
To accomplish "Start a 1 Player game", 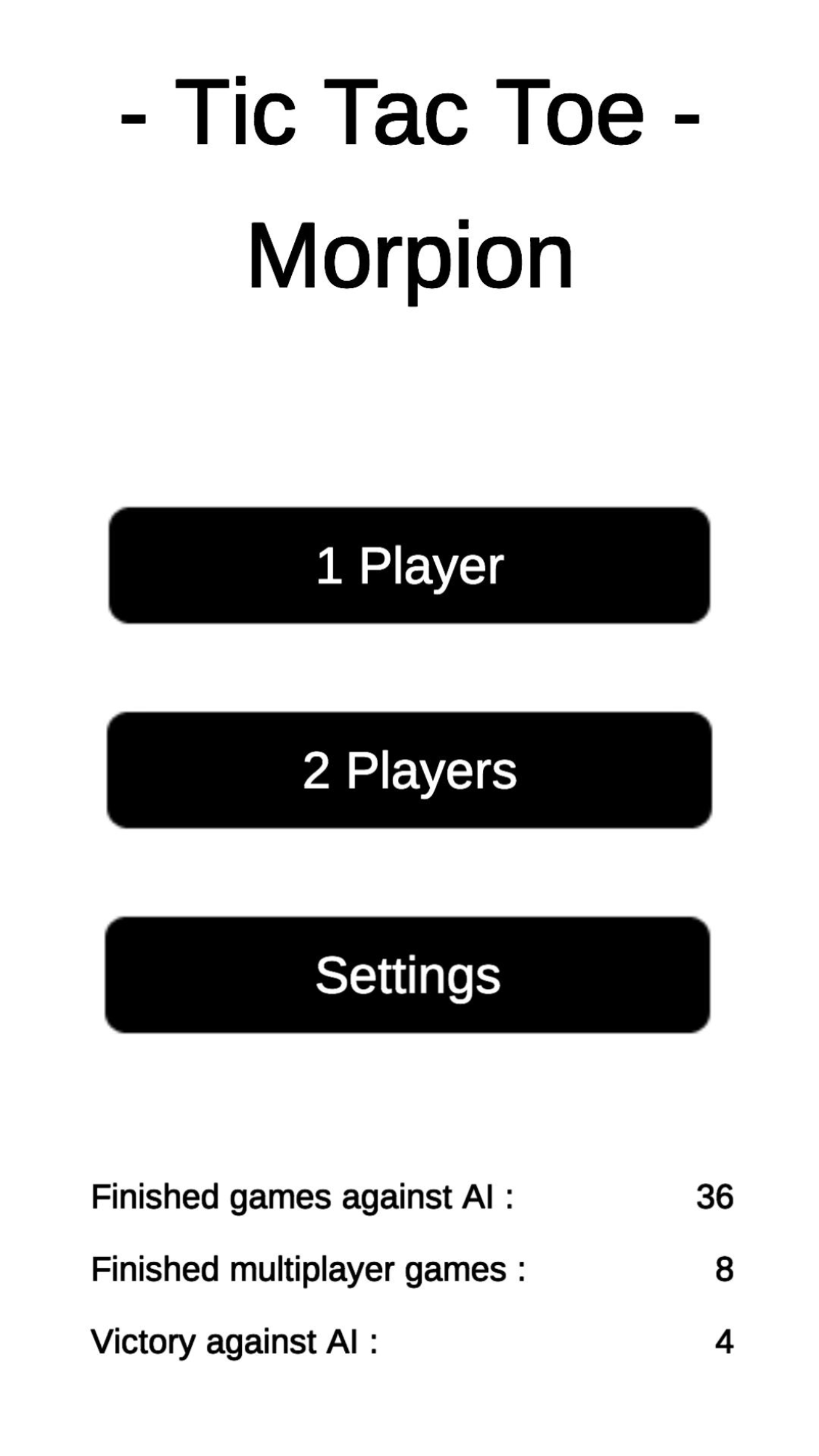I will pos(409,566).
